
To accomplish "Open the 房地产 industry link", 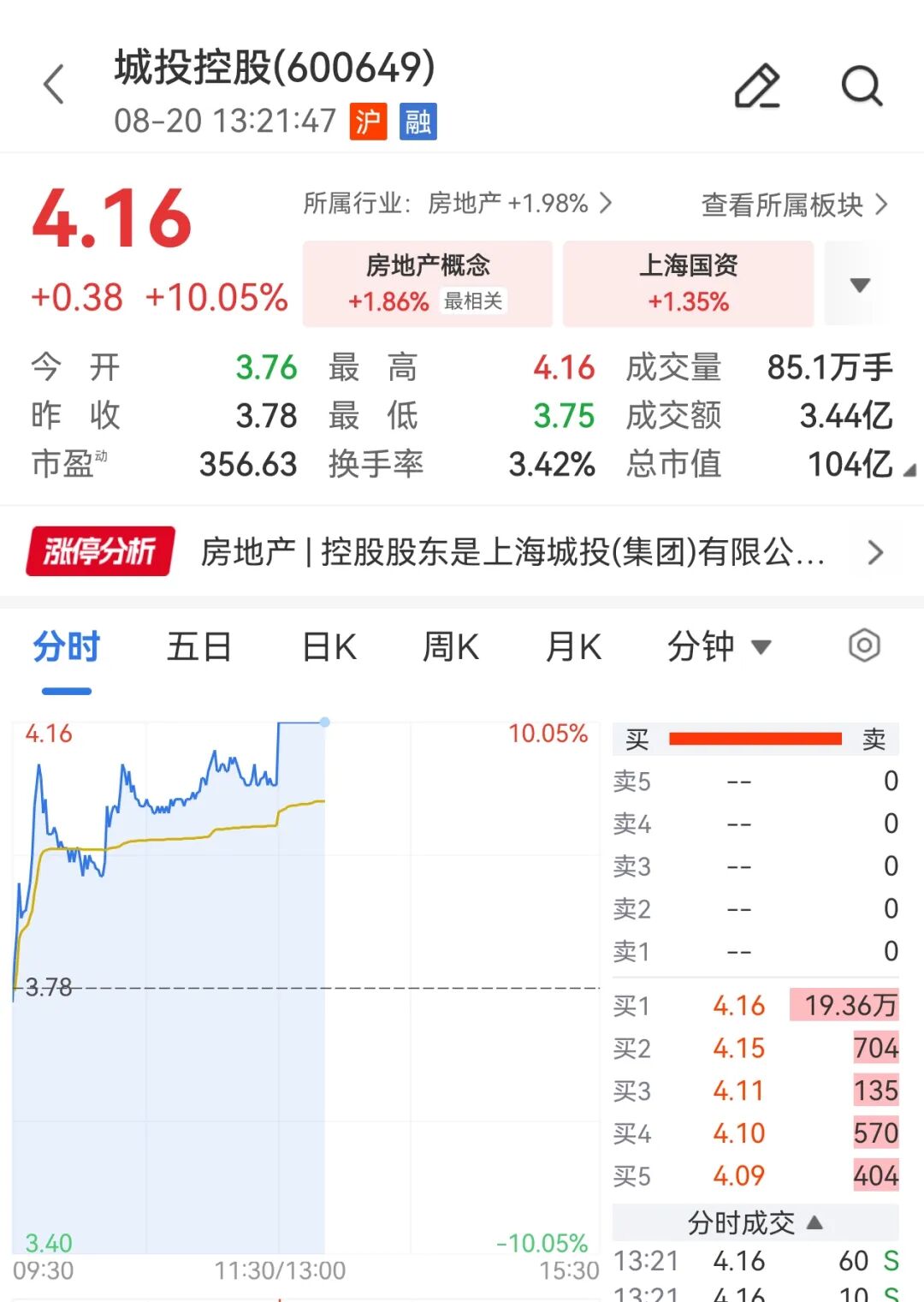I will (x=458, y=204).
